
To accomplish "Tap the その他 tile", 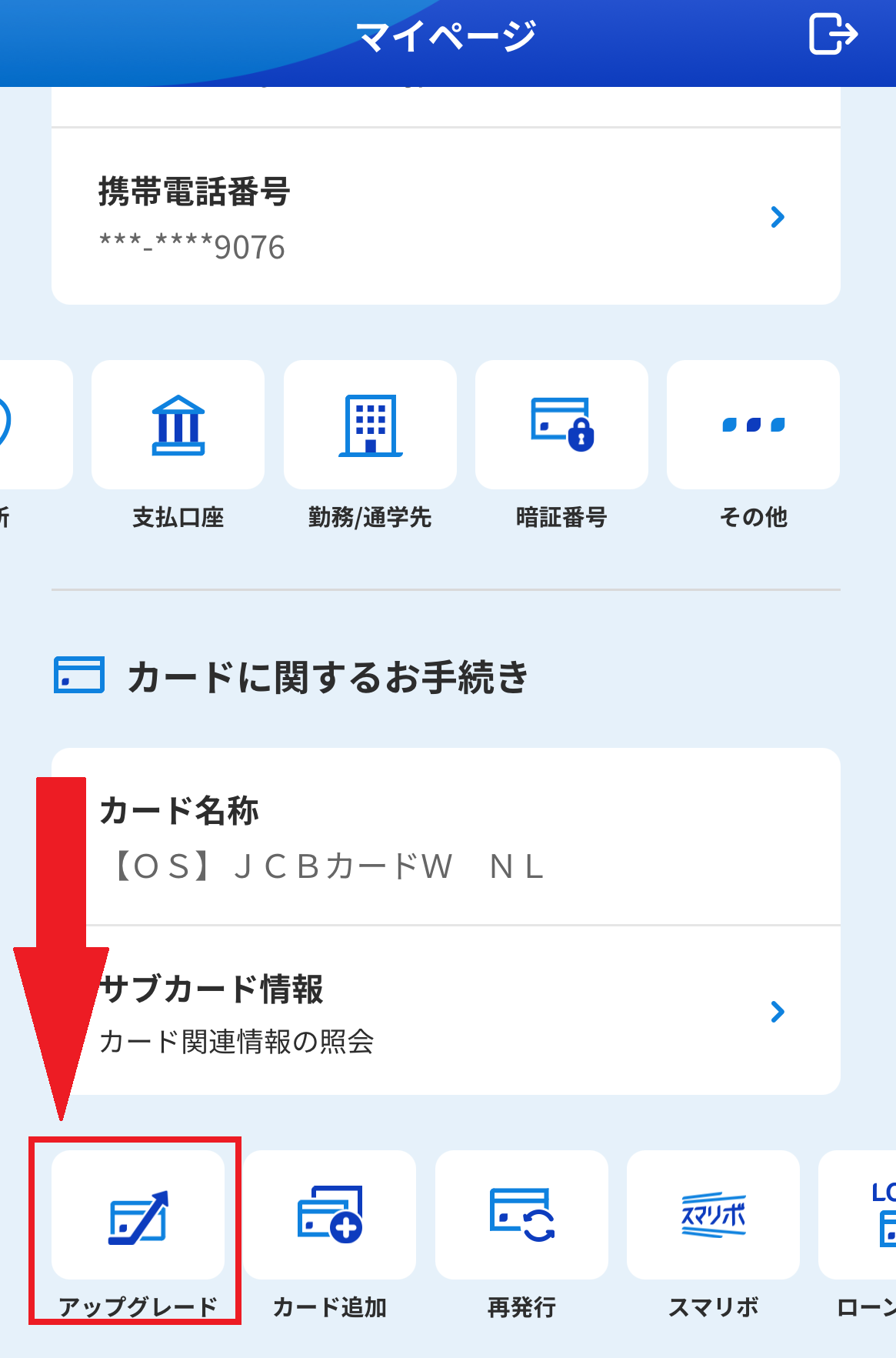I will pyautogui.click(x=753, y=425).
